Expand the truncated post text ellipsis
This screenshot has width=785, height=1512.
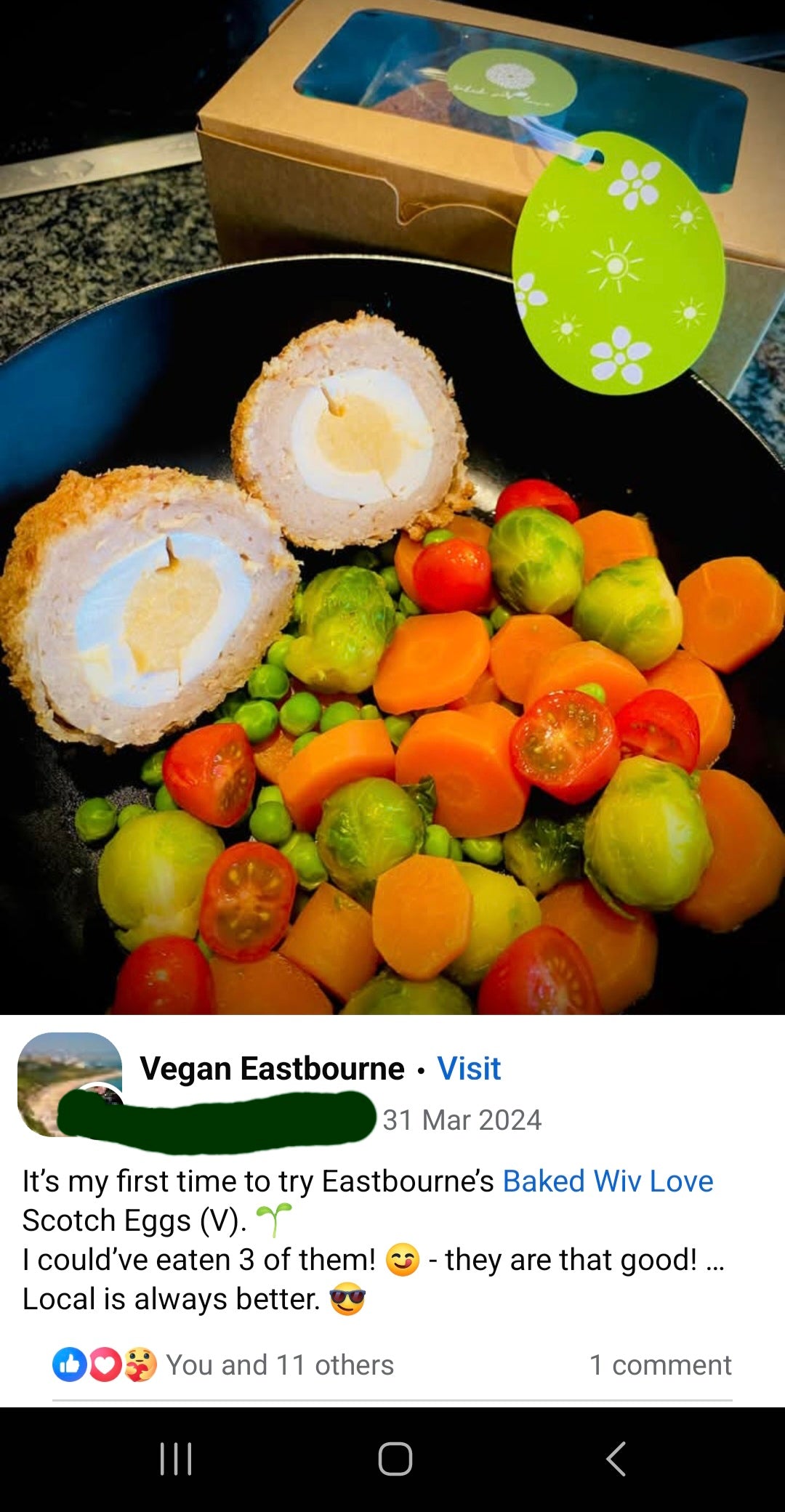[x=715, y=1261]
